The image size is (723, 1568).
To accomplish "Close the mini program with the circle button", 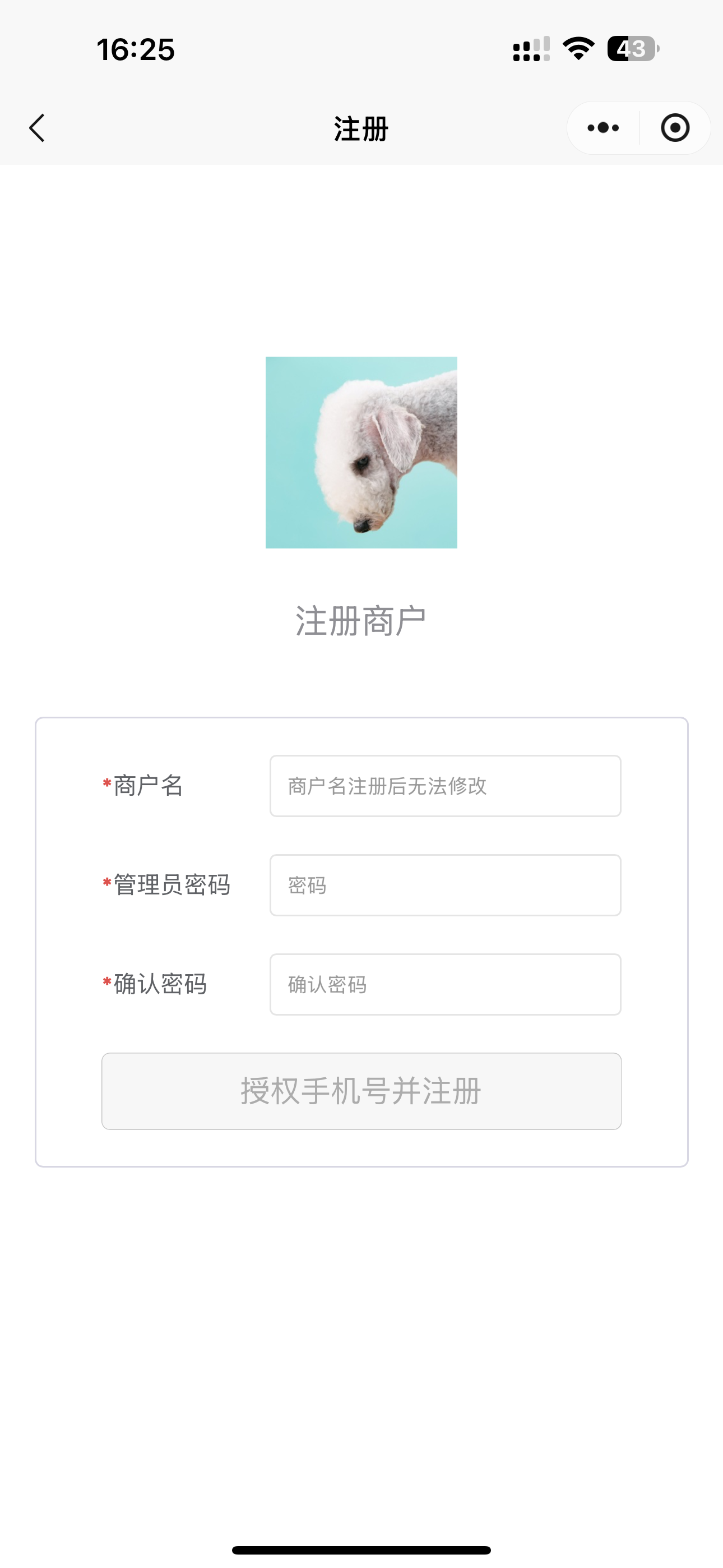I will pyautogui.click(x=675, y=128).
